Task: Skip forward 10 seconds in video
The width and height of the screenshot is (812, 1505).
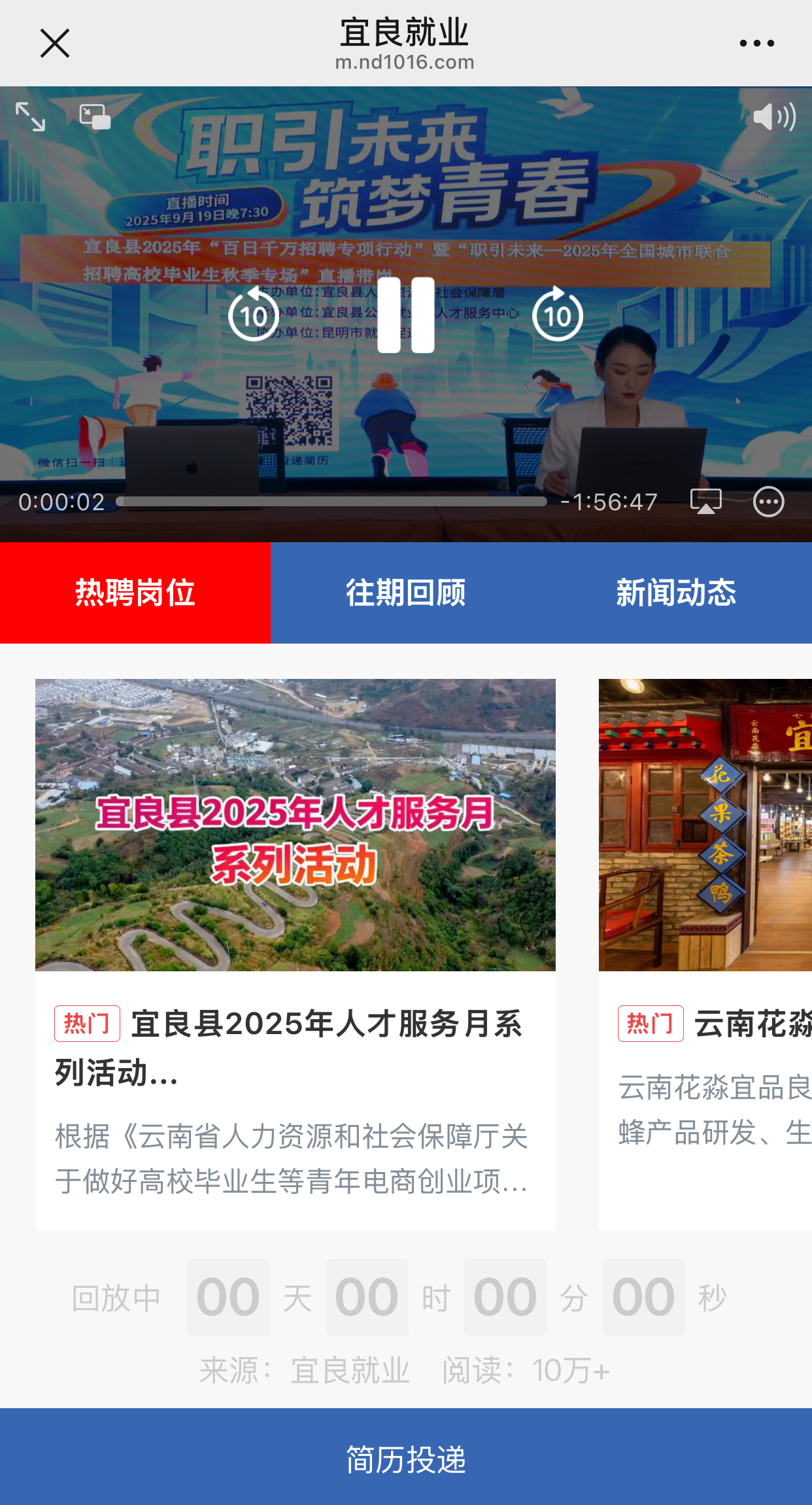Action: point(558,315)
